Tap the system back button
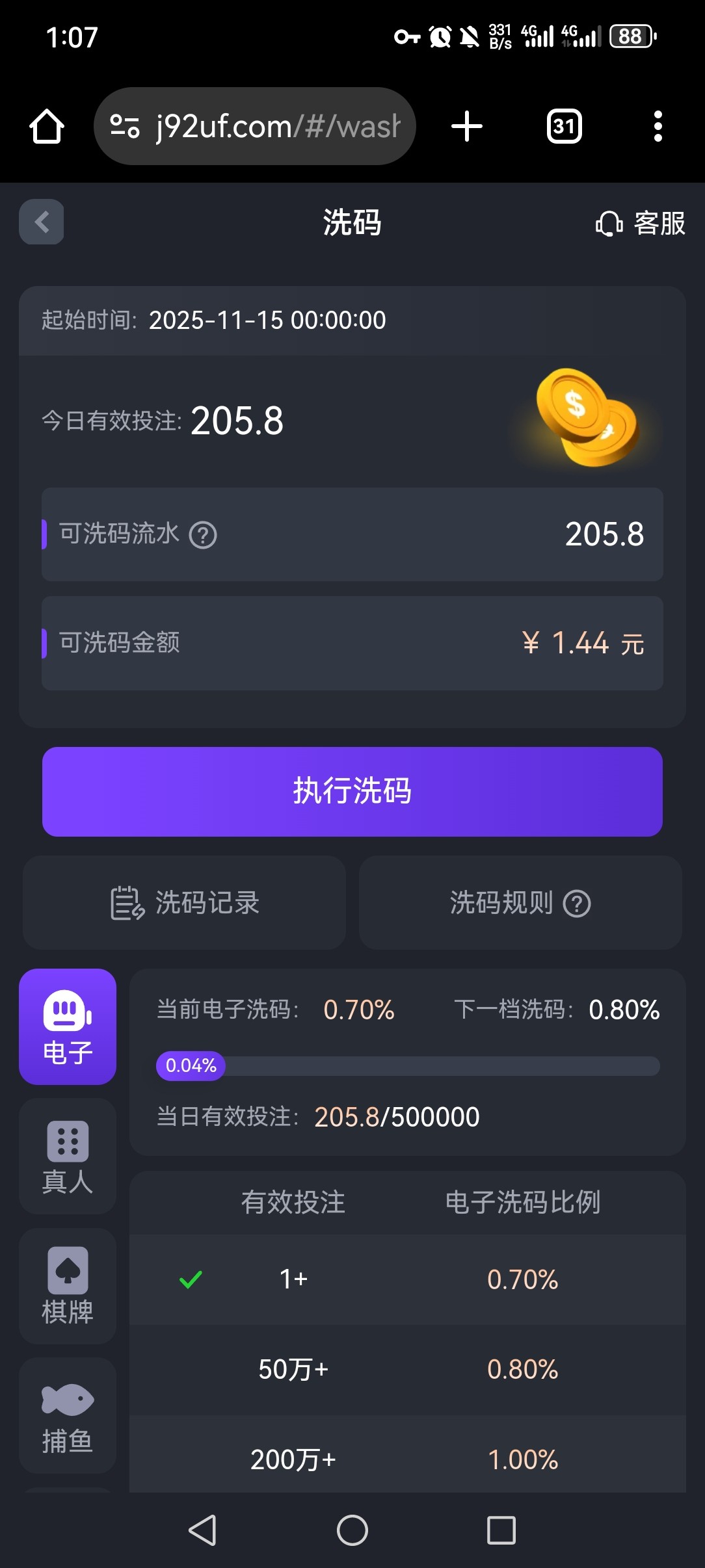 tap(202, 1530)
